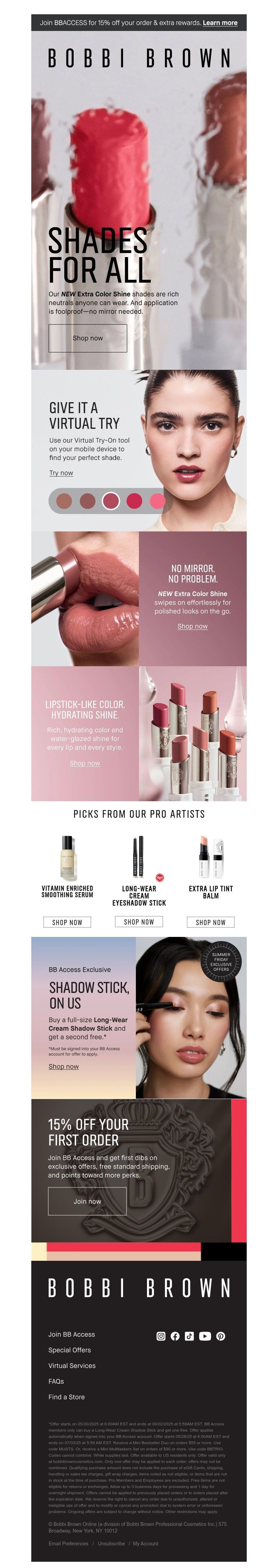The width and height of the screenshot is (278, 1568).
Task: Open the FAQs link
Action: [x=56, y=1381]
